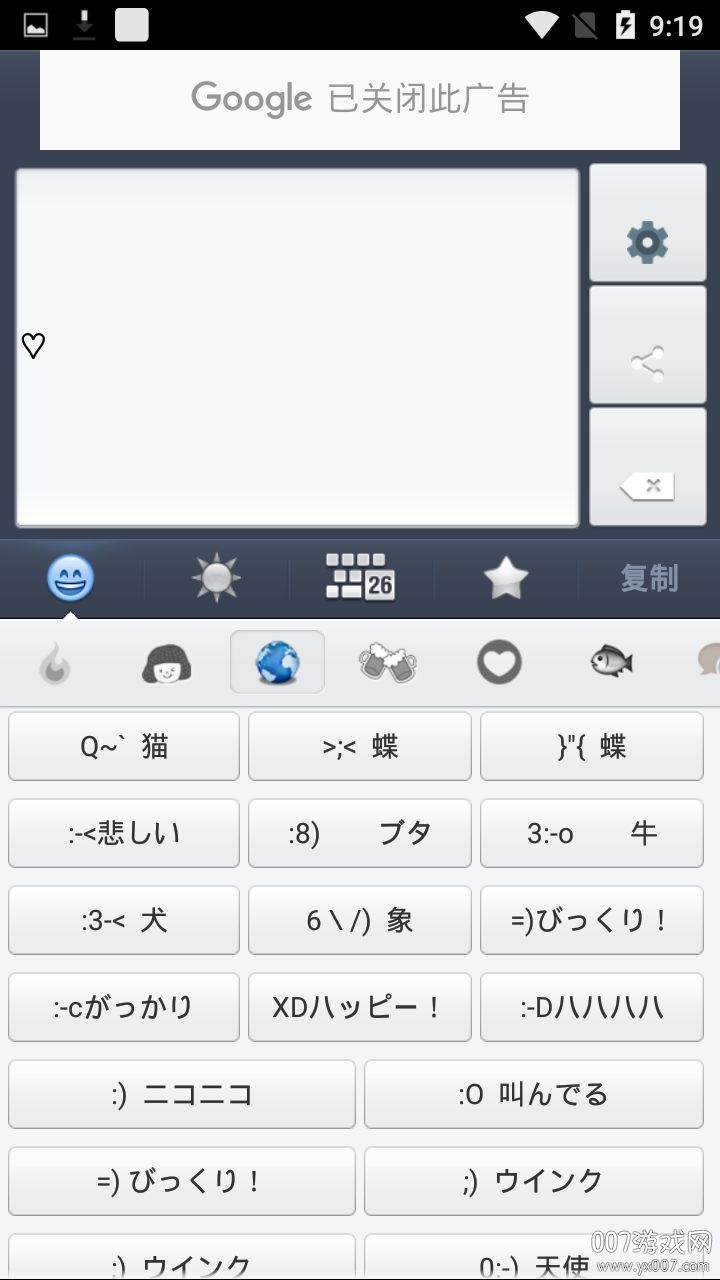720x1280 pixels.
Task: Switch to the sun symbols tab
Action: [x=216, y=578]
